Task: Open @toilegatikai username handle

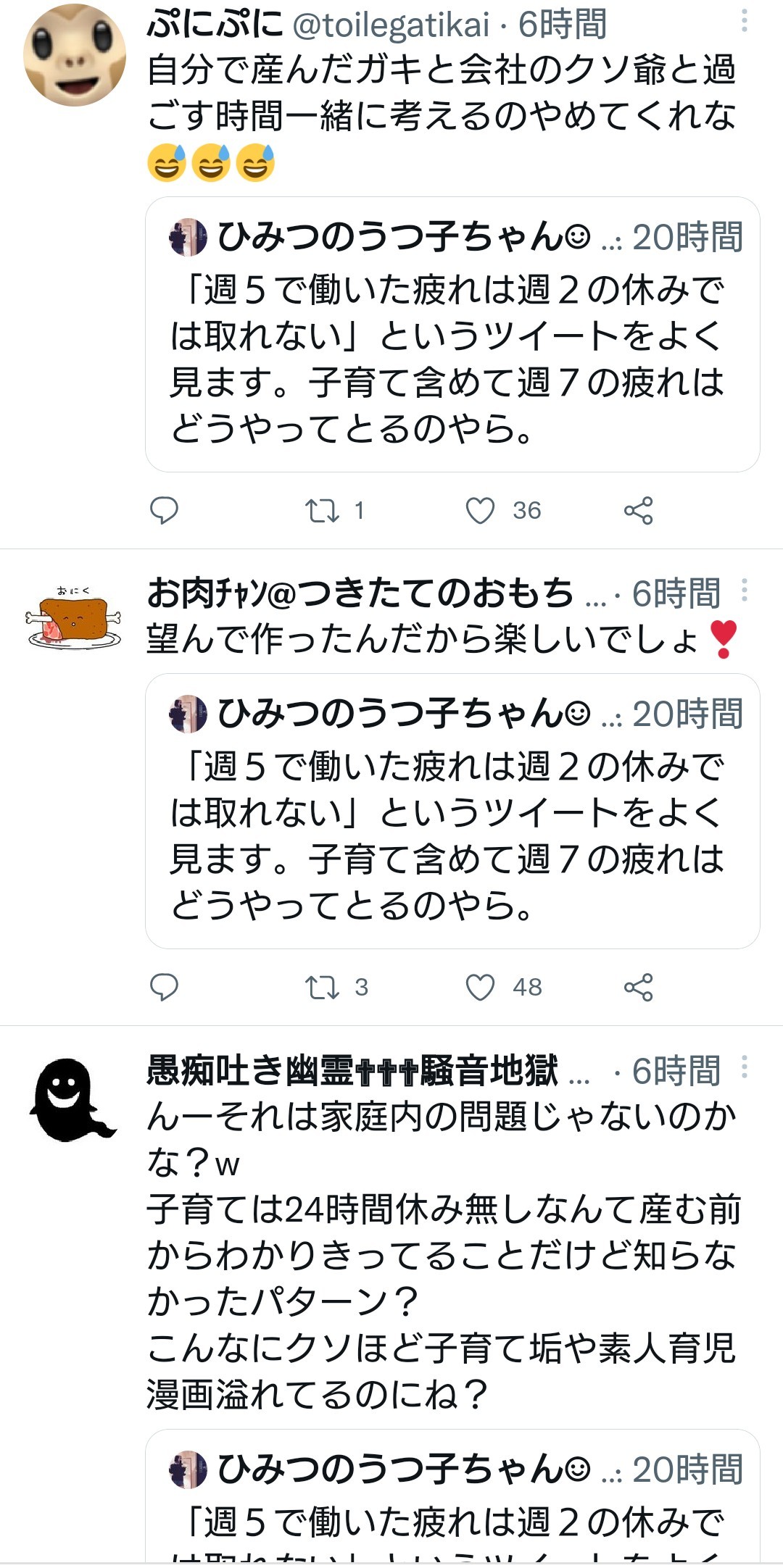Action: (391, 25)
